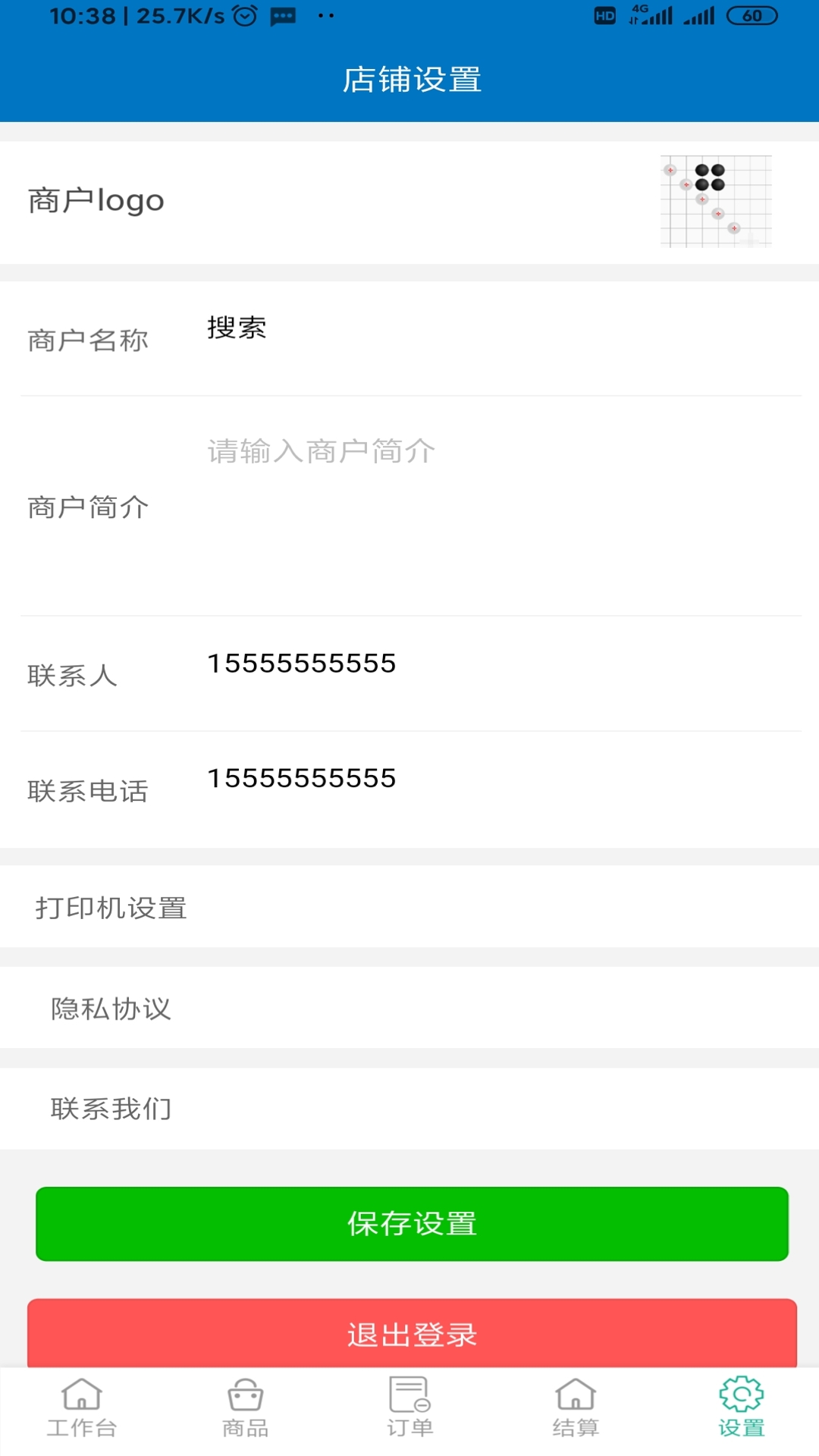This screenshot has height=1456, width=819.
Task: Switch to the 商品 tab
Action: point(246,1408)
